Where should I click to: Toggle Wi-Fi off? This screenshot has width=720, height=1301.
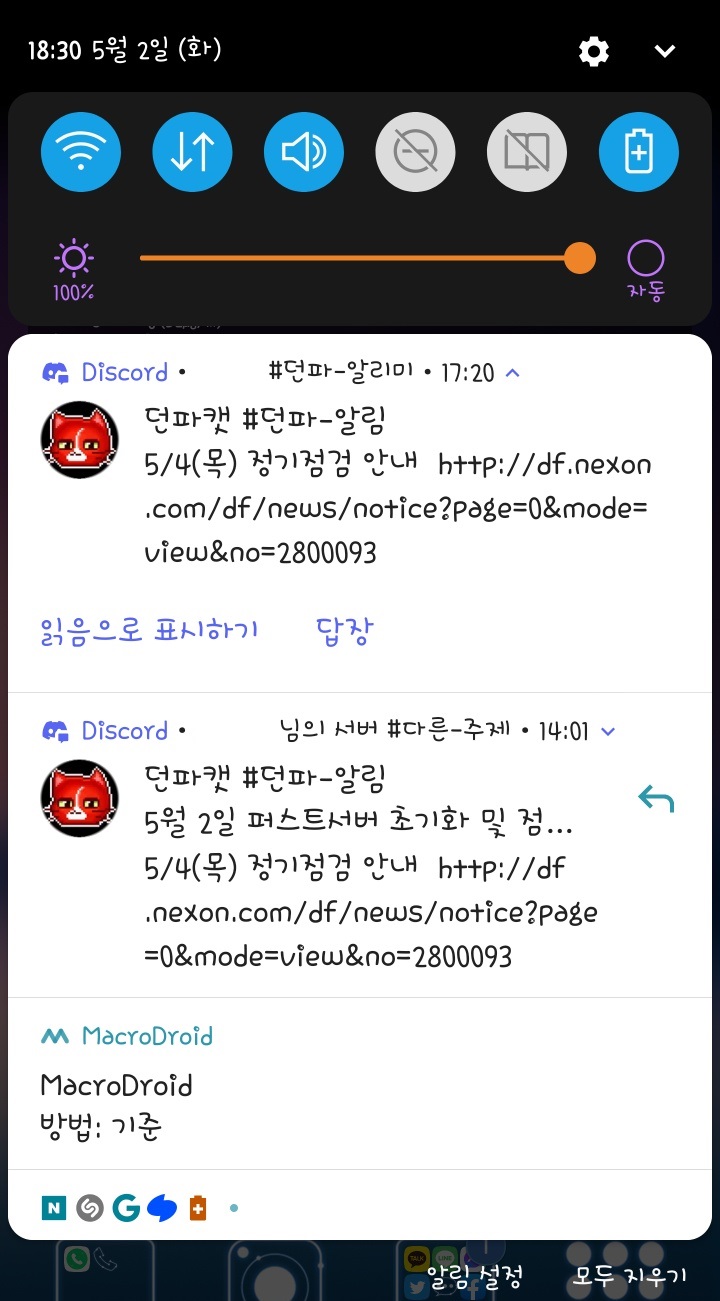(81, 153)
